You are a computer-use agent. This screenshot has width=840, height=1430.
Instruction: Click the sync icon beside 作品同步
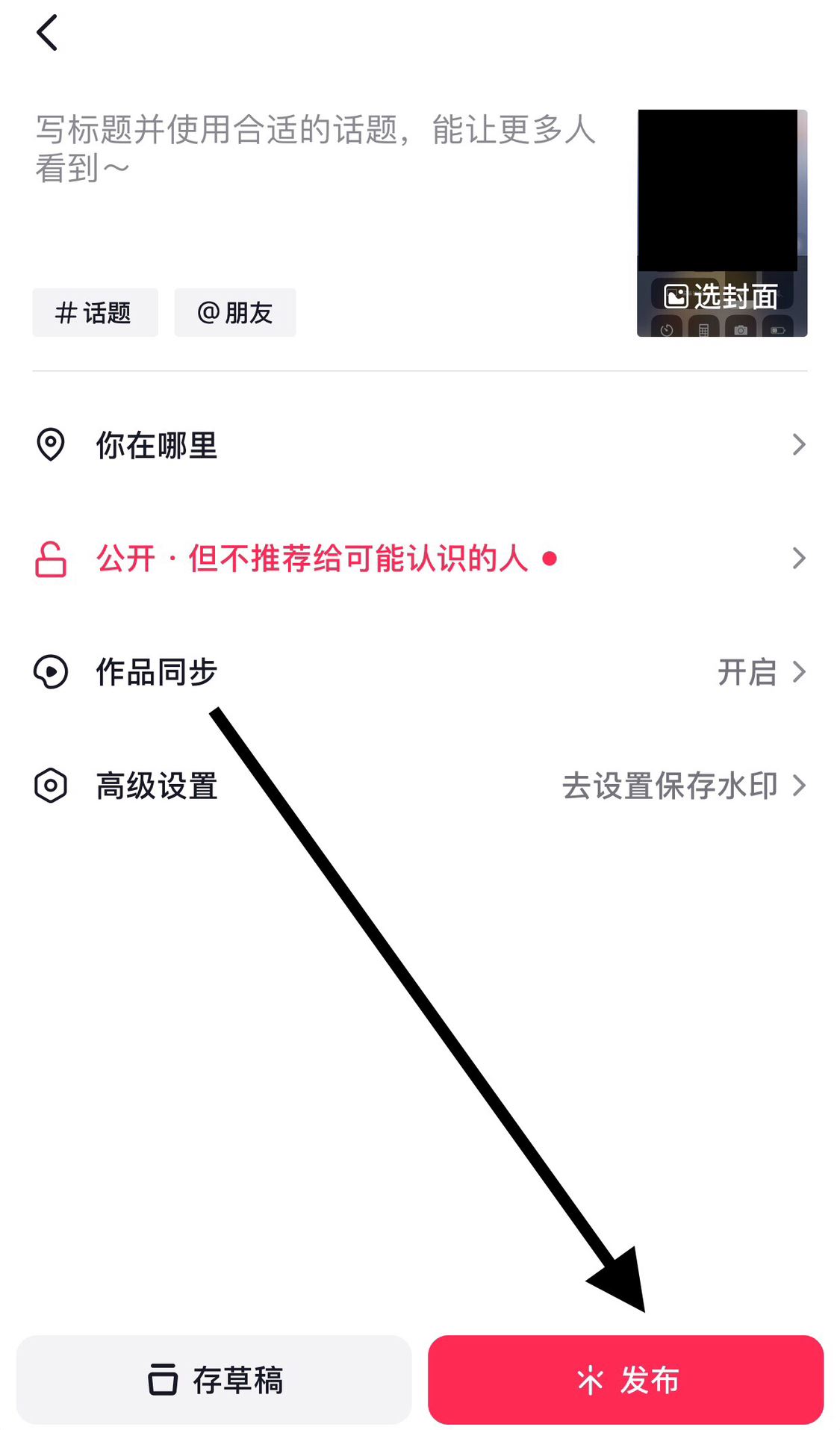pos(50,673)
